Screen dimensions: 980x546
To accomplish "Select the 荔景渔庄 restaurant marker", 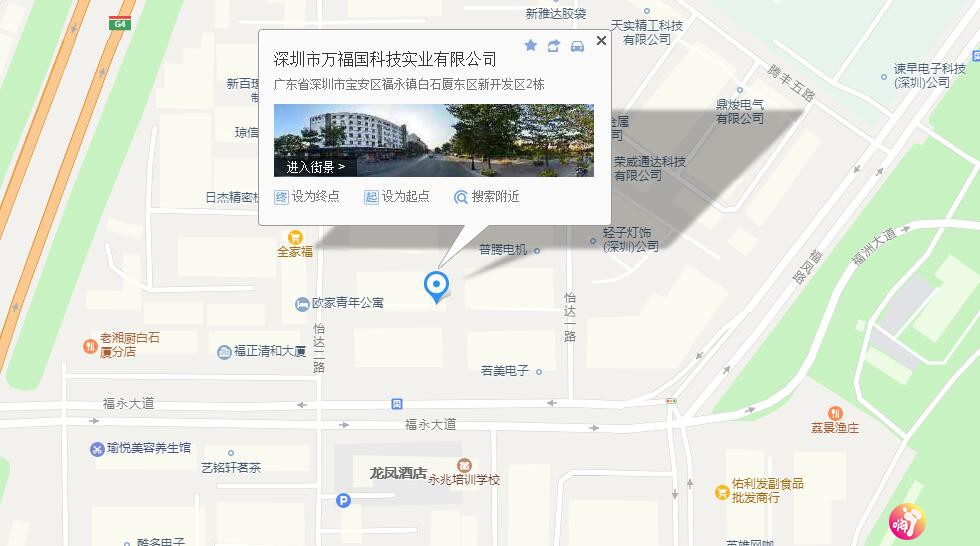I will pos(835,413).
